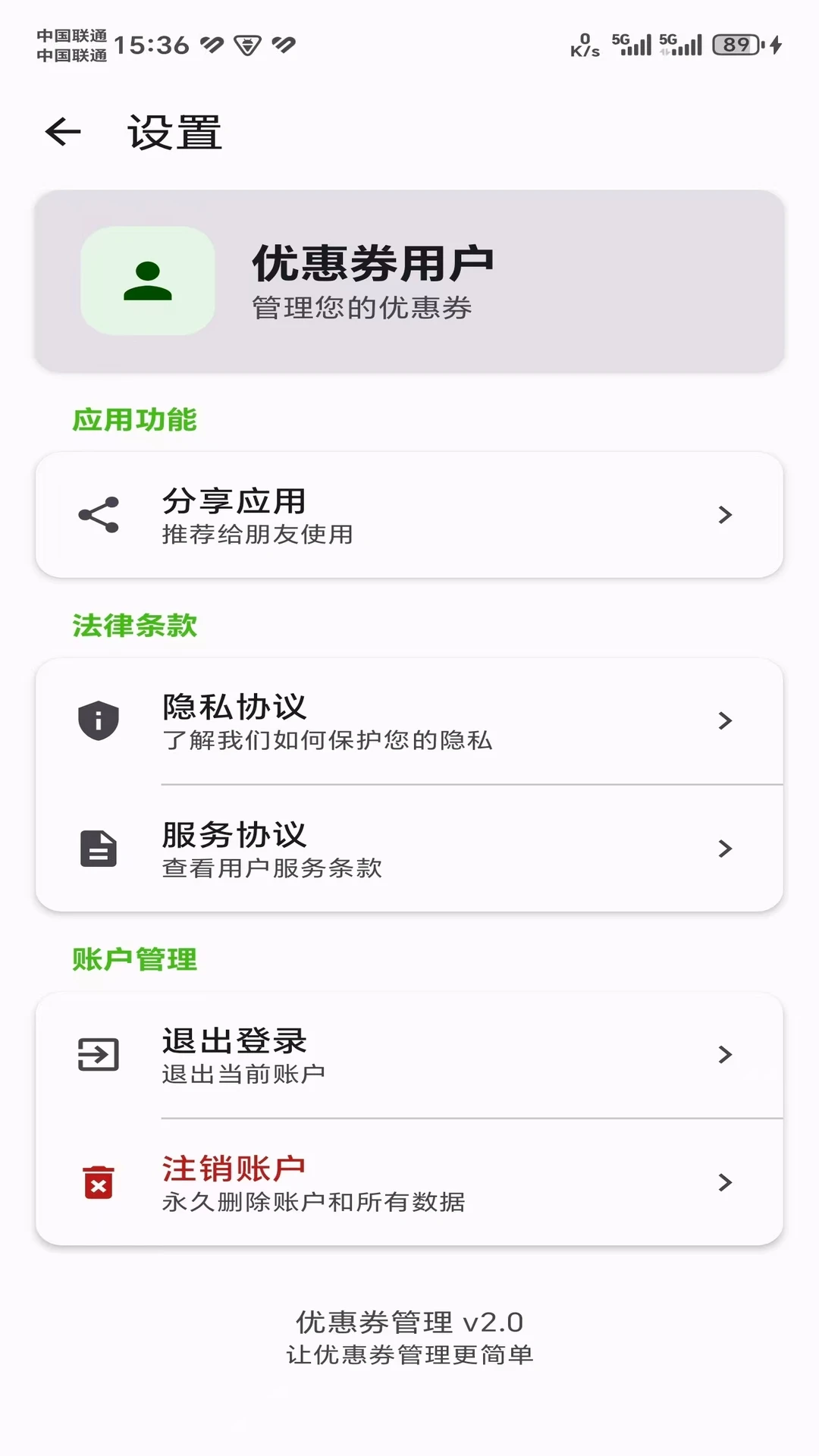
Task: Expand the 注销账户 chevron
Action: click(725, 1183)
